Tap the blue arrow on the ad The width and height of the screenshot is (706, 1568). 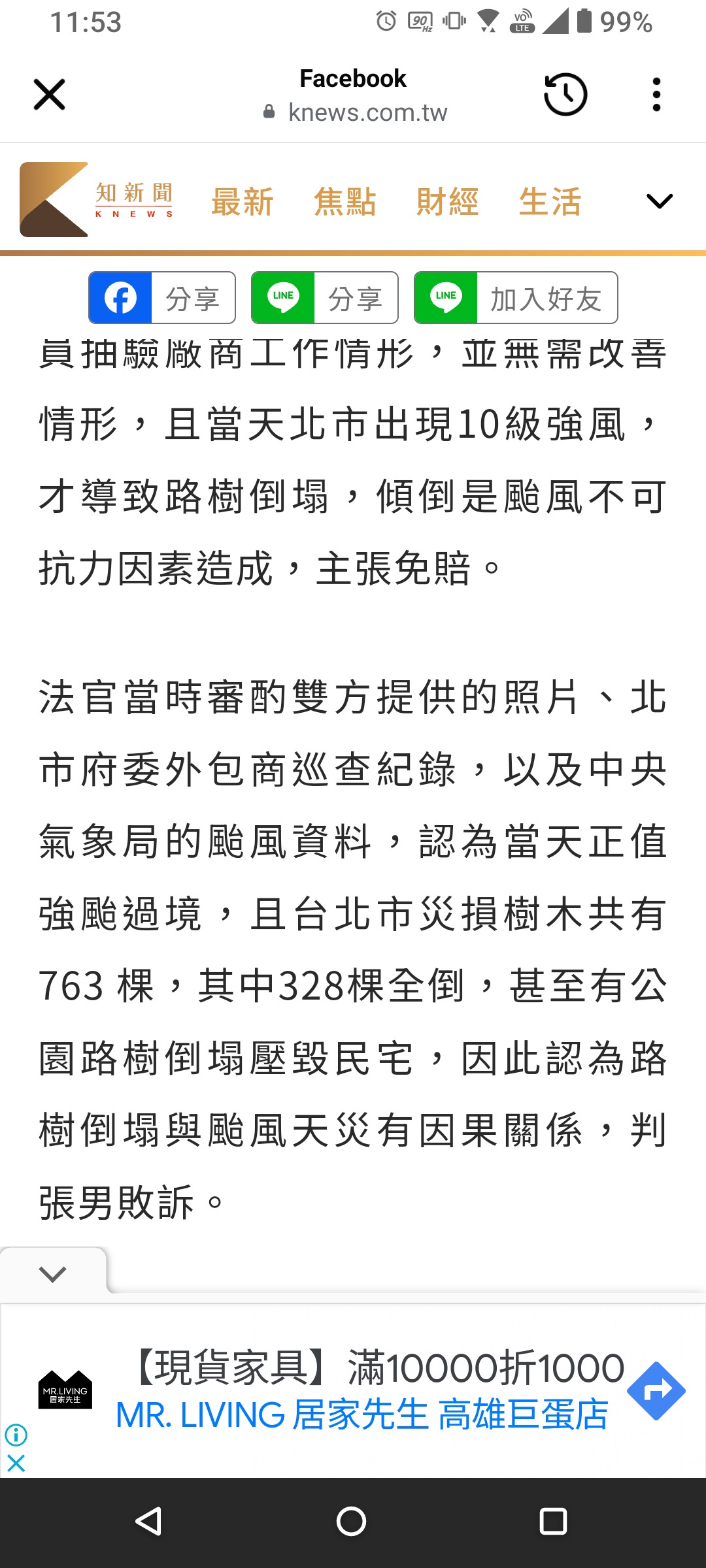pos(656,1391)
